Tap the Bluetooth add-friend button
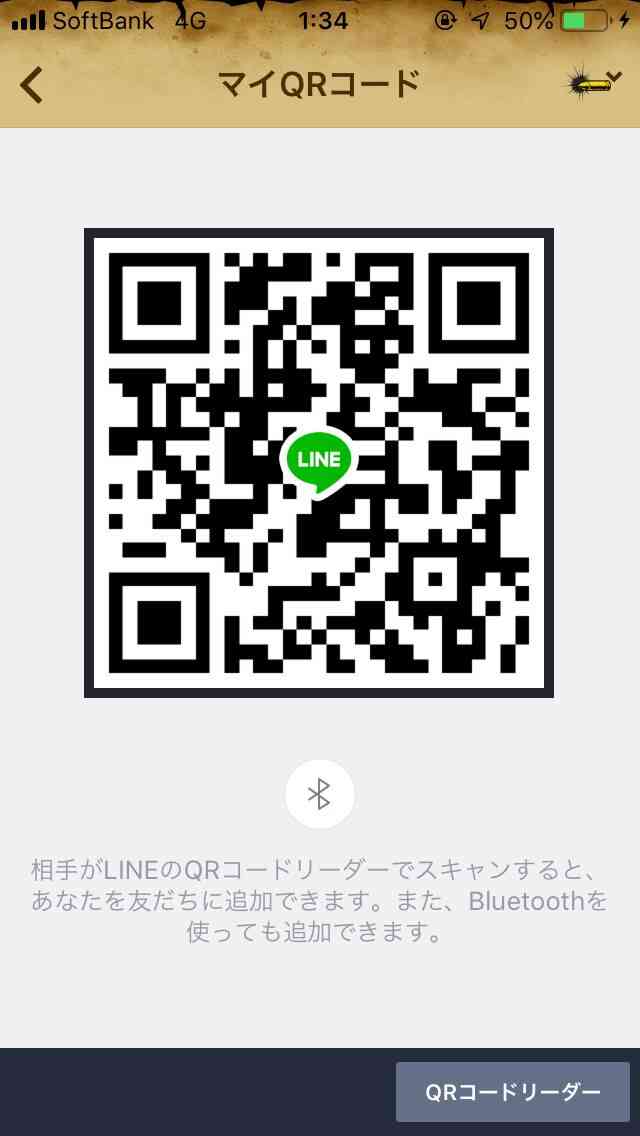This screenshot has height=1136, width=640. 320,794
